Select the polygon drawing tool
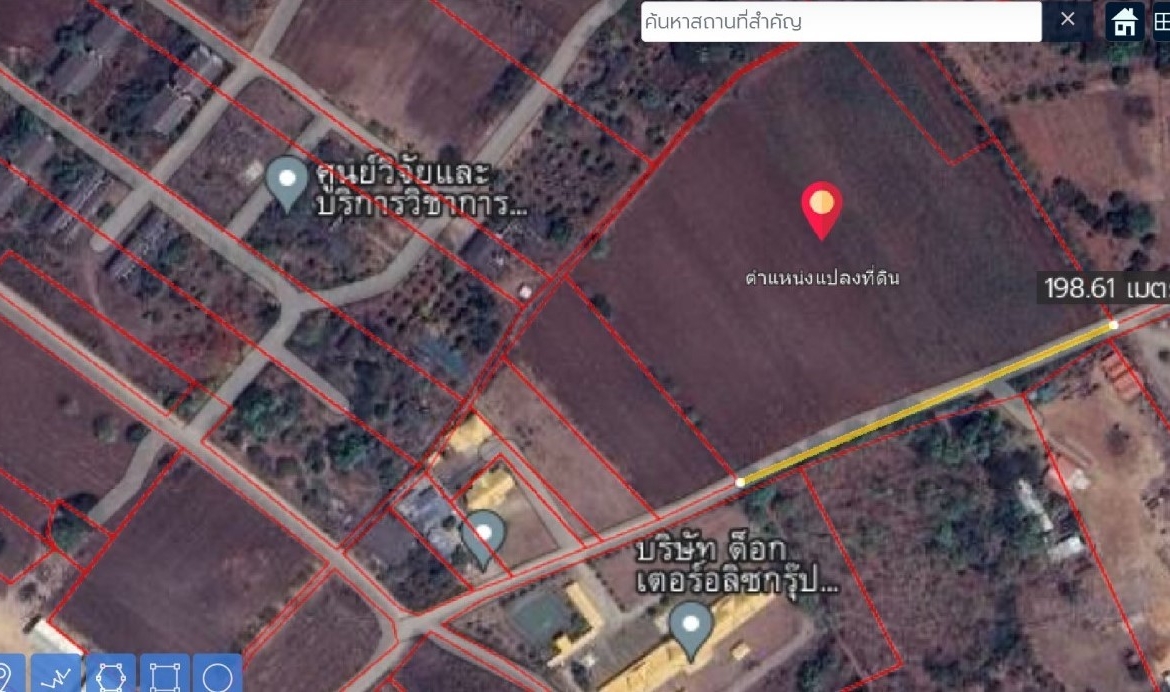The image size is (1170, 692). pyautogui.click(x=110, y=676)
